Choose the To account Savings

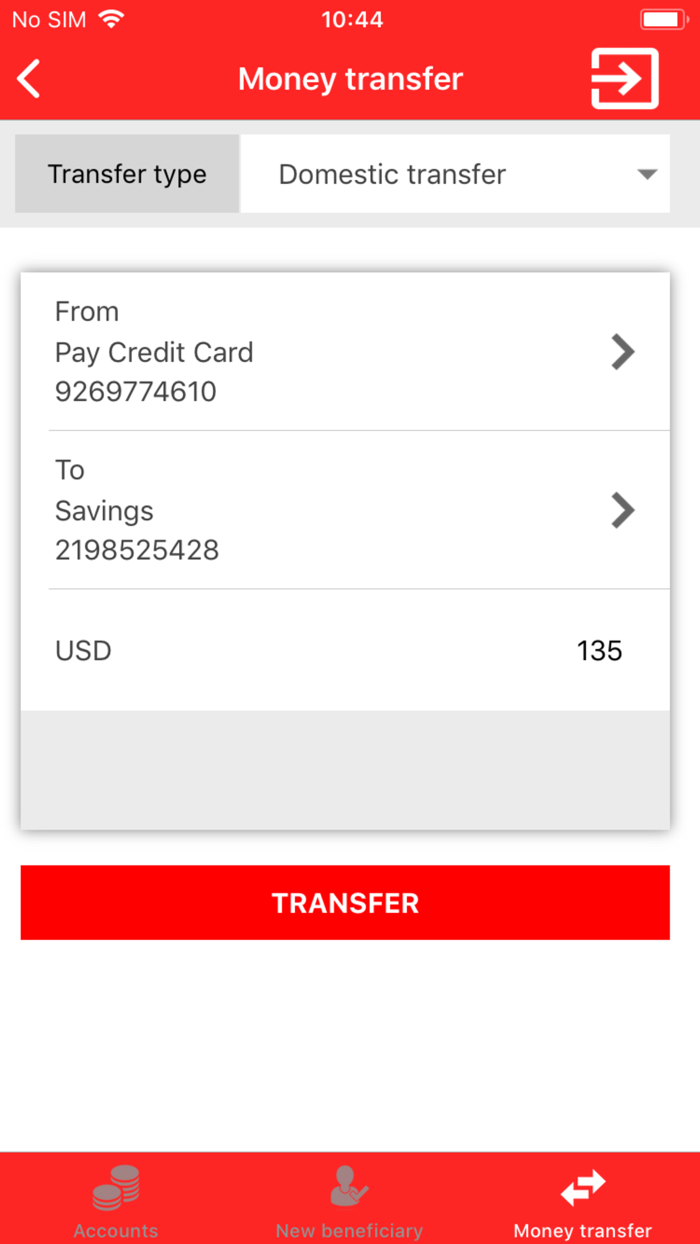point(345,511)
